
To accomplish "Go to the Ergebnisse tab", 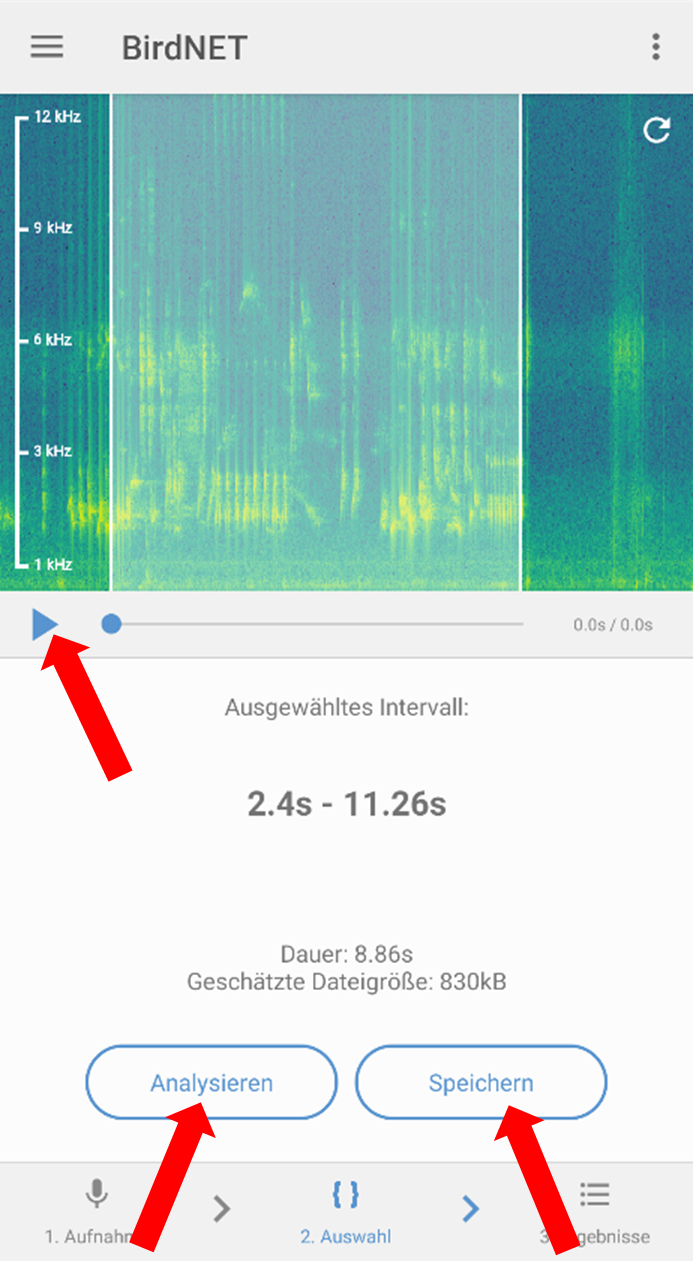I will pos(595,1211).
